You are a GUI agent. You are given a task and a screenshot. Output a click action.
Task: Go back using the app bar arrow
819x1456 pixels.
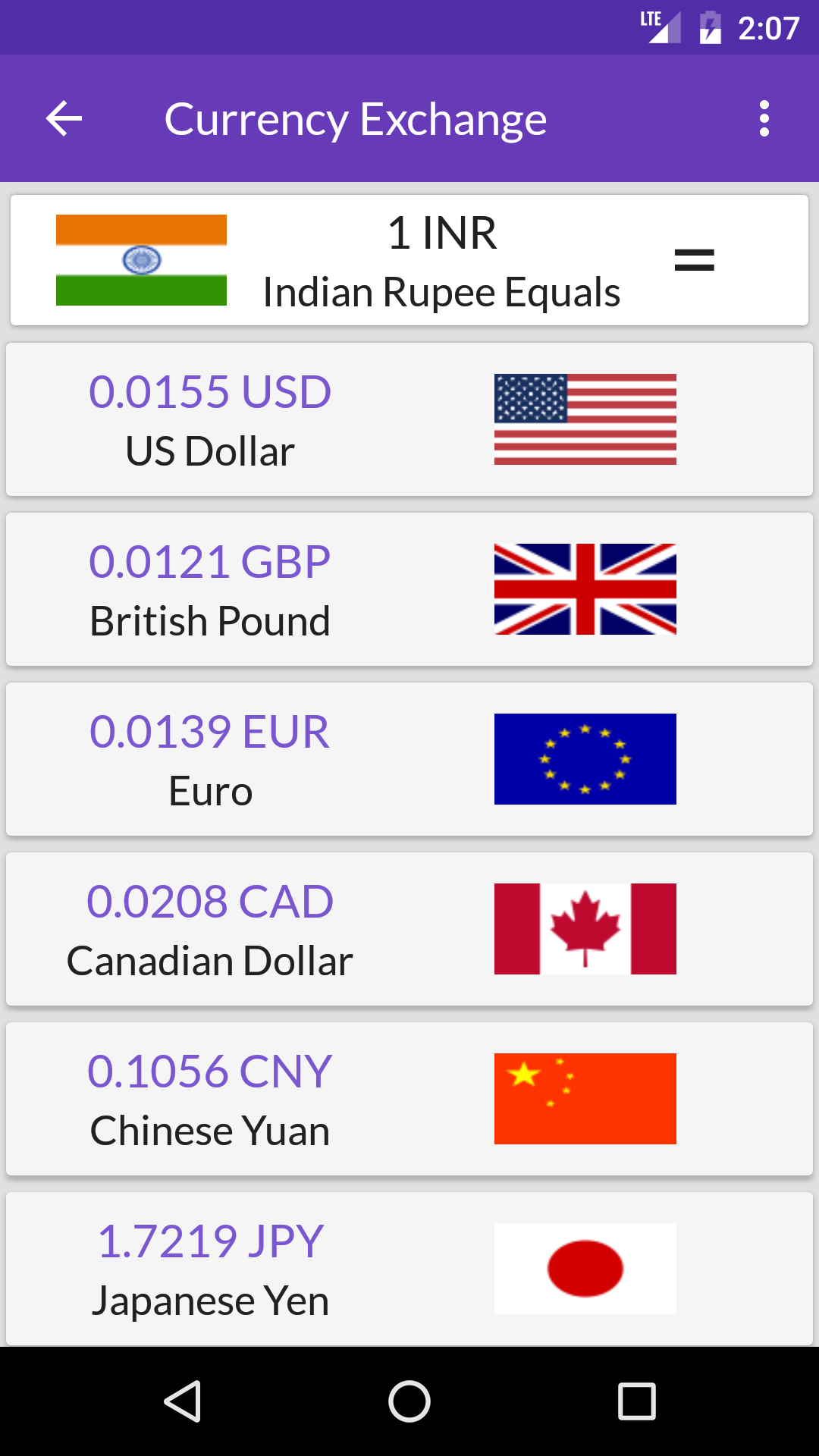click(64, 119)
